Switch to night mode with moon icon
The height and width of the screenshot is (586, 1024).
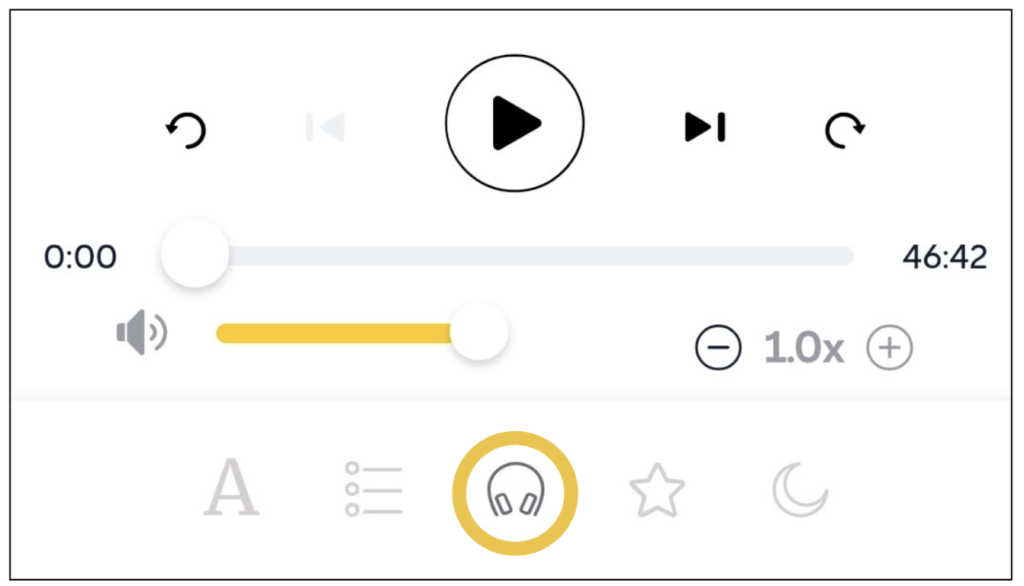[x=800, y=490]
